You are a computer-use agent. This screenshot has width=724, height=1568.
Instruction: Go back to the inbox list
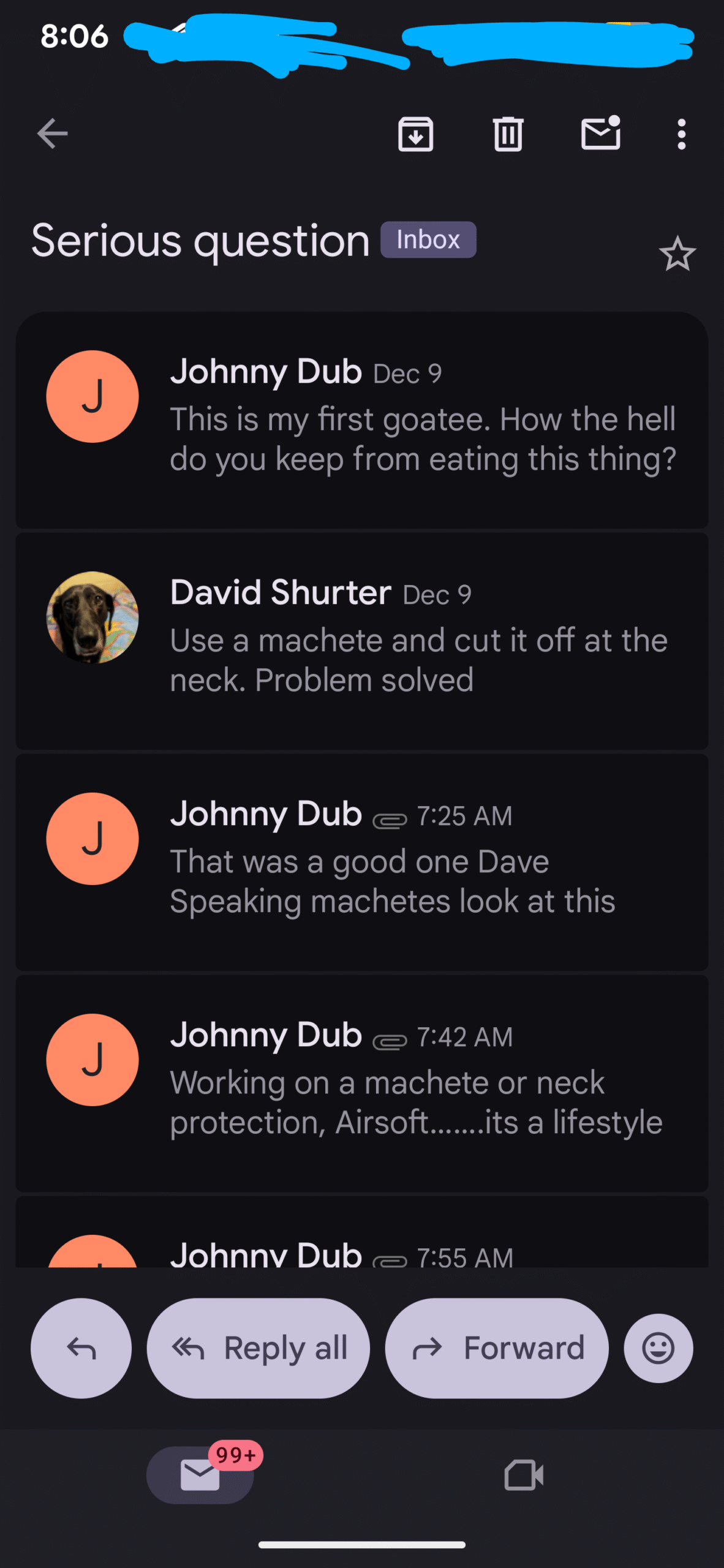tap(52, 134)
